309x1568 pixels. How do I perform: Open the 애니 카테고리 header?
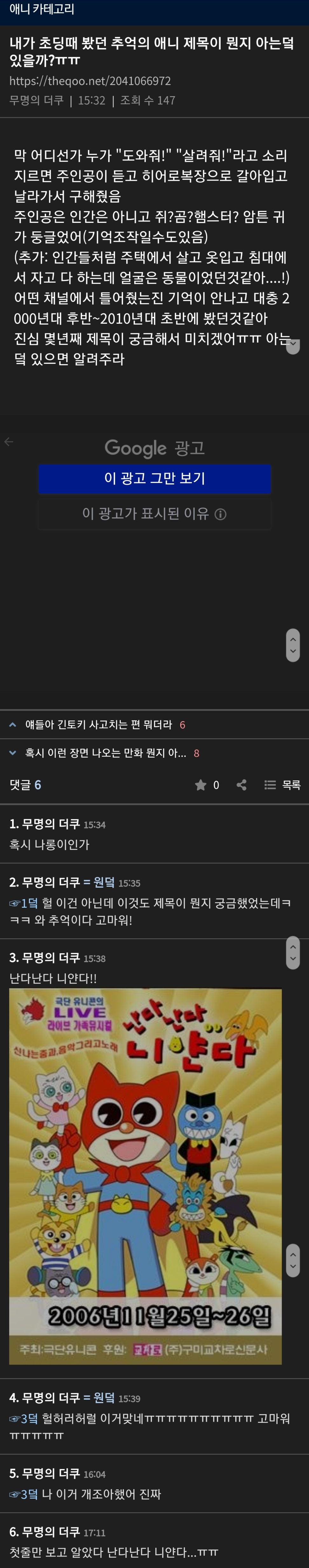pos(41,9)
